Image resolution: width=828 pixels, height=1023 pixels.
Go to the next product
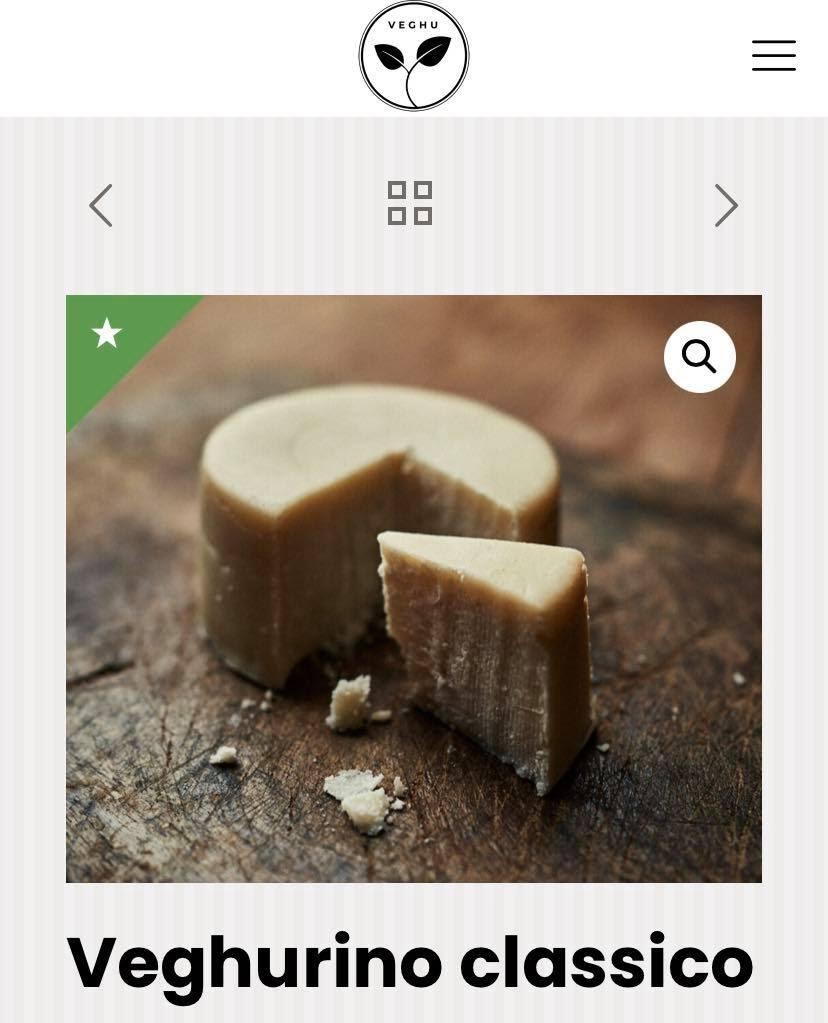726,206
